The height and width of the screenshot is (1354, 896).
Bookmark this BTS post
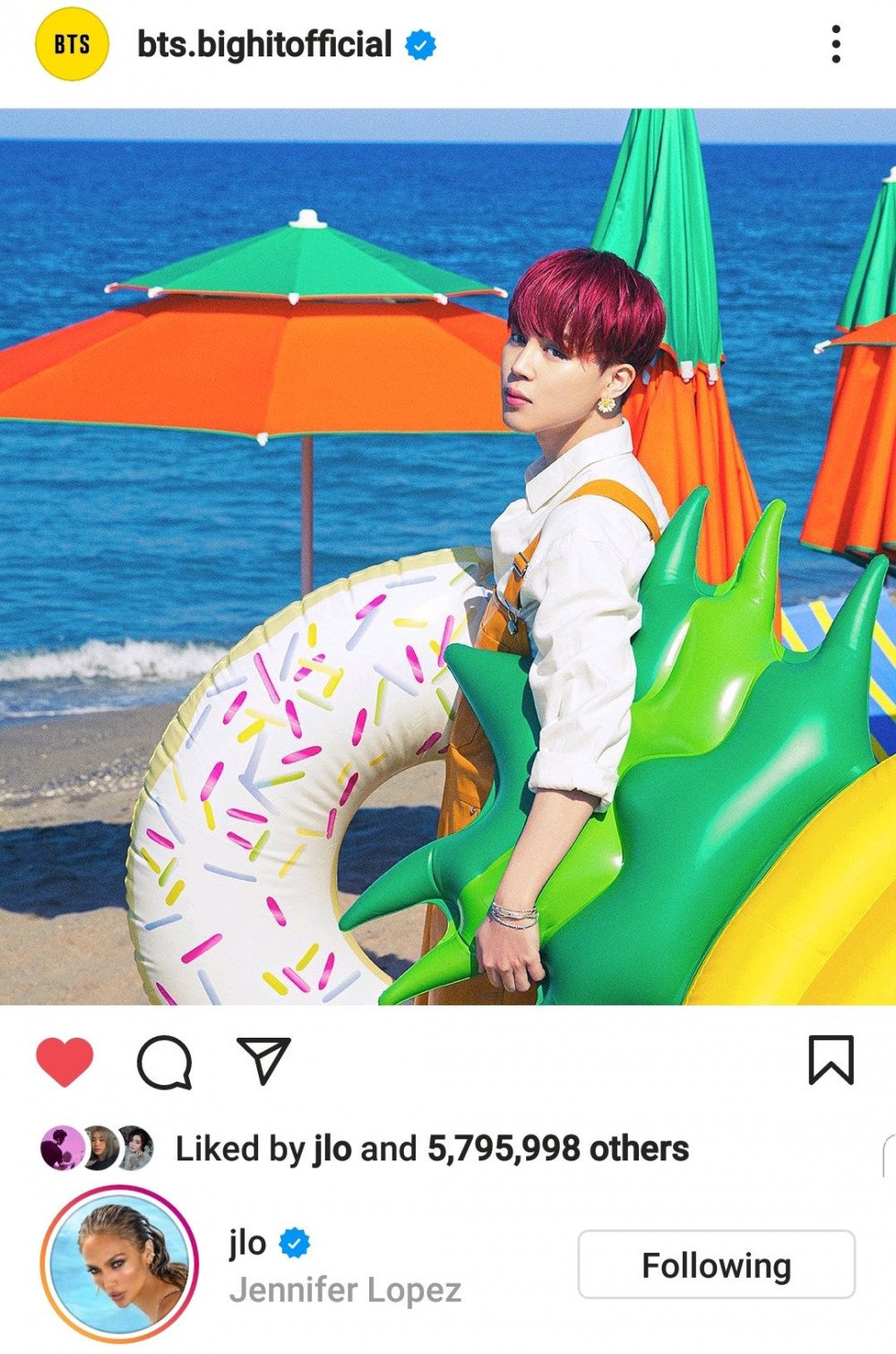[x=831, y=1061]
